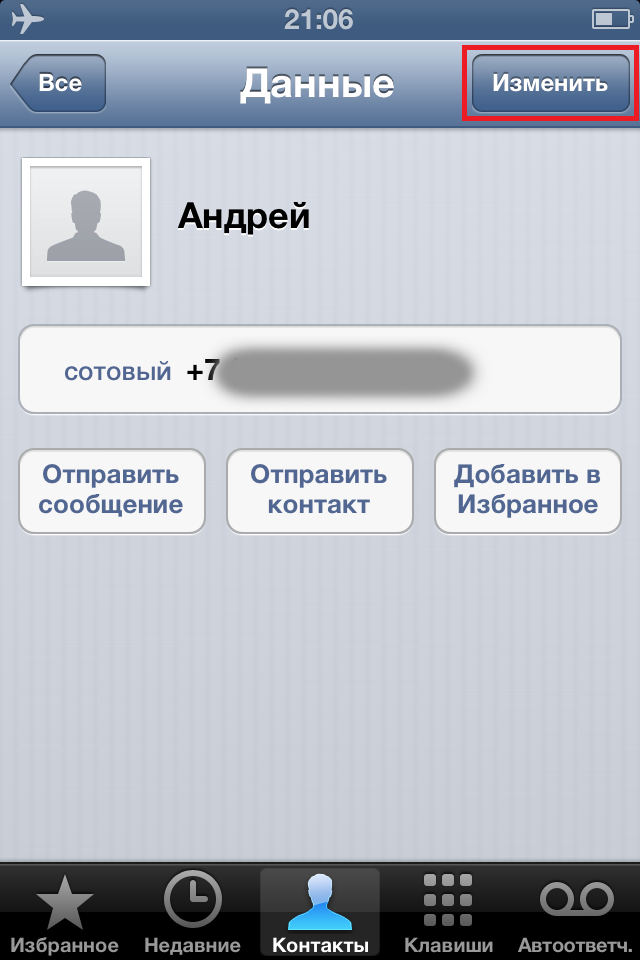This screenshot has width=640, height=960.
Task: Tap Изменить to edit the contact
Action: coord(549,83)
